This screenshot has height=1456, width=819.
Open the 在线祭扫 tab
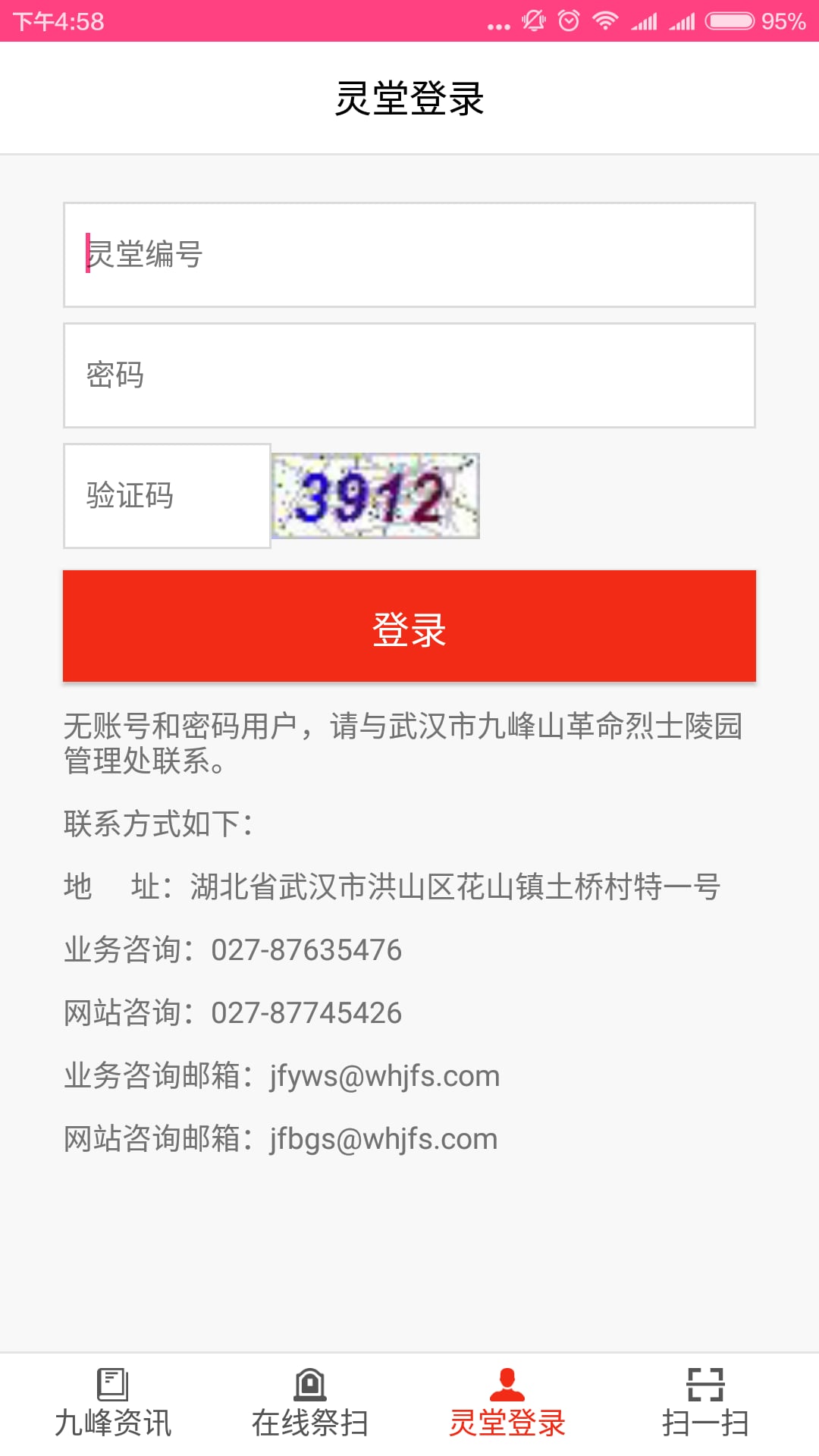pos(310,1404)
